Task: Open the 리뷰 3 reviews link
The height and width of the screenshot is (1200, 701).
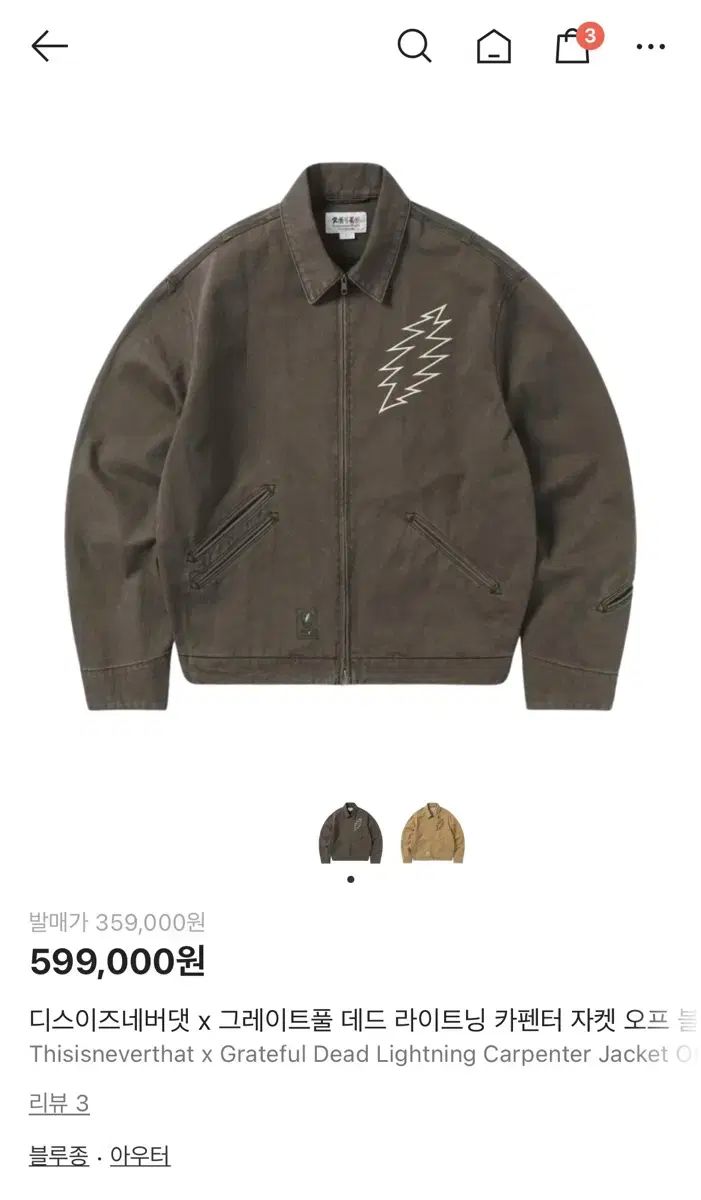Action: pos(59,1104)
